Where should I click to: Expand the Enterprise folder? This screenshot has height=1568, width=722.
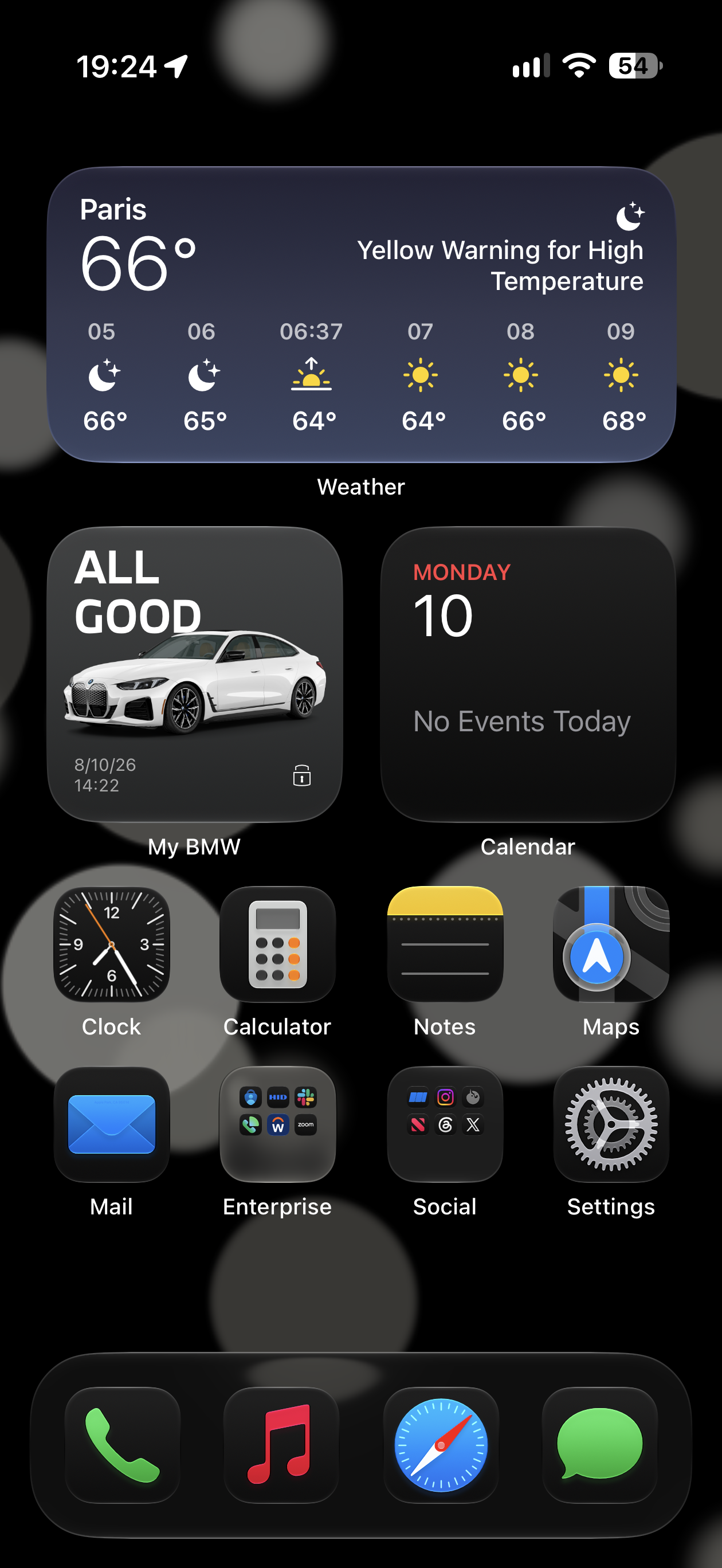click(x=277, y=1124)
